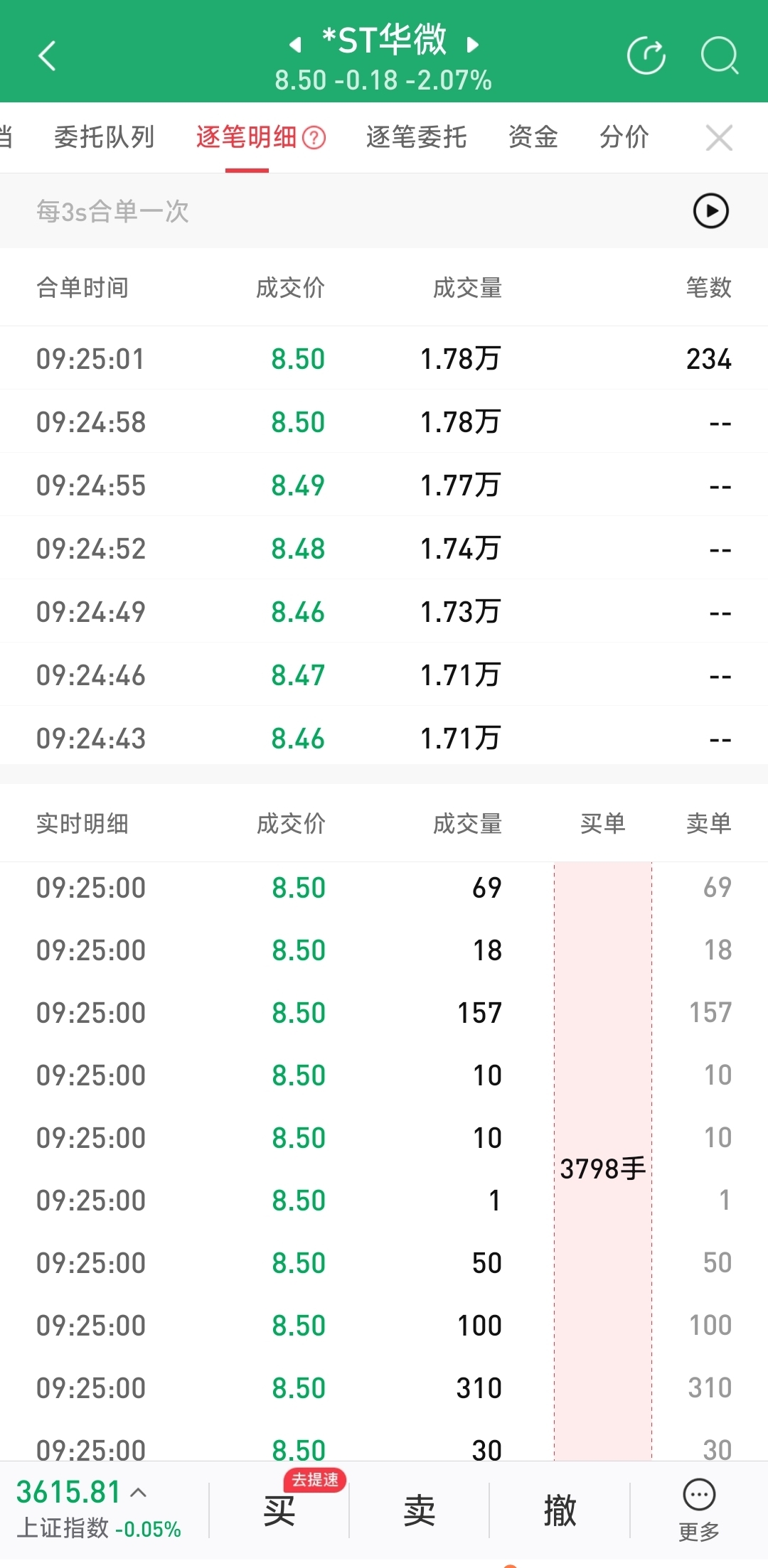
Task: Go back using the header arrow
Action: (47, 55)
